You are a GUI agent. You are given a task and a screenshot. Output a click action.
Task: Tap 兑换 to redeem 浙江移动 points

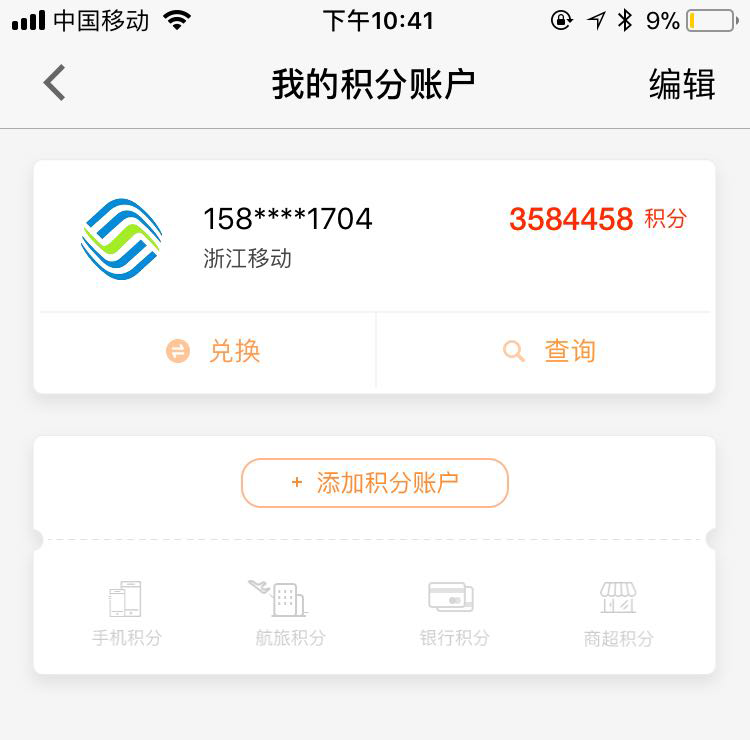[213, 351]
